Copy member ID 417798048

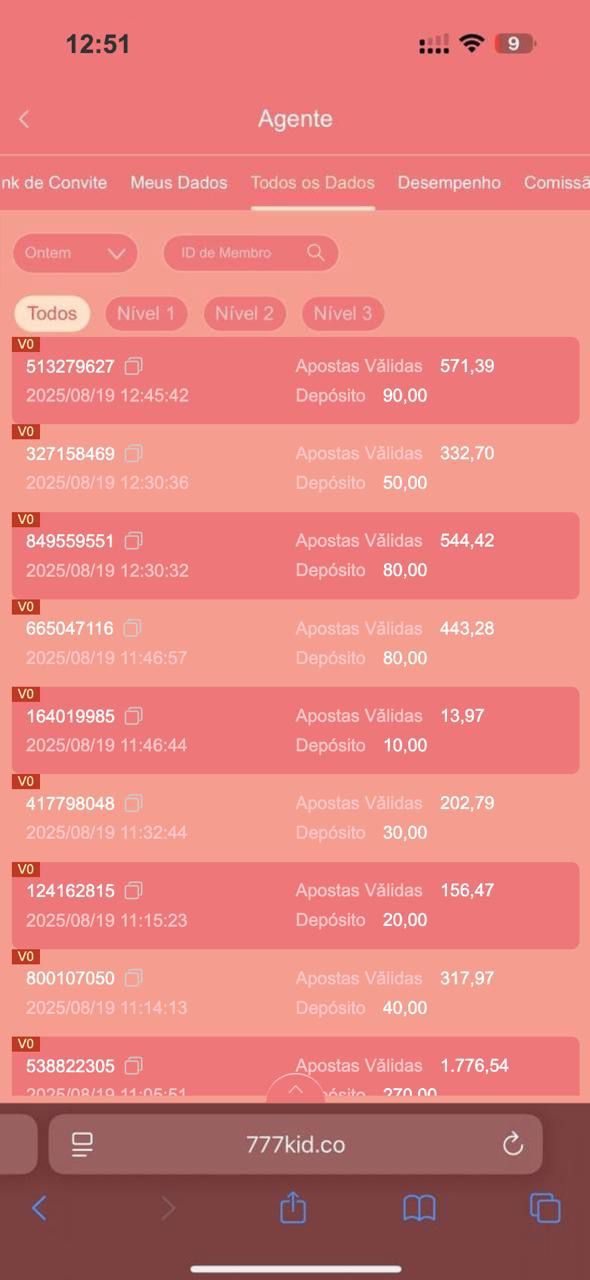(134, 803)
